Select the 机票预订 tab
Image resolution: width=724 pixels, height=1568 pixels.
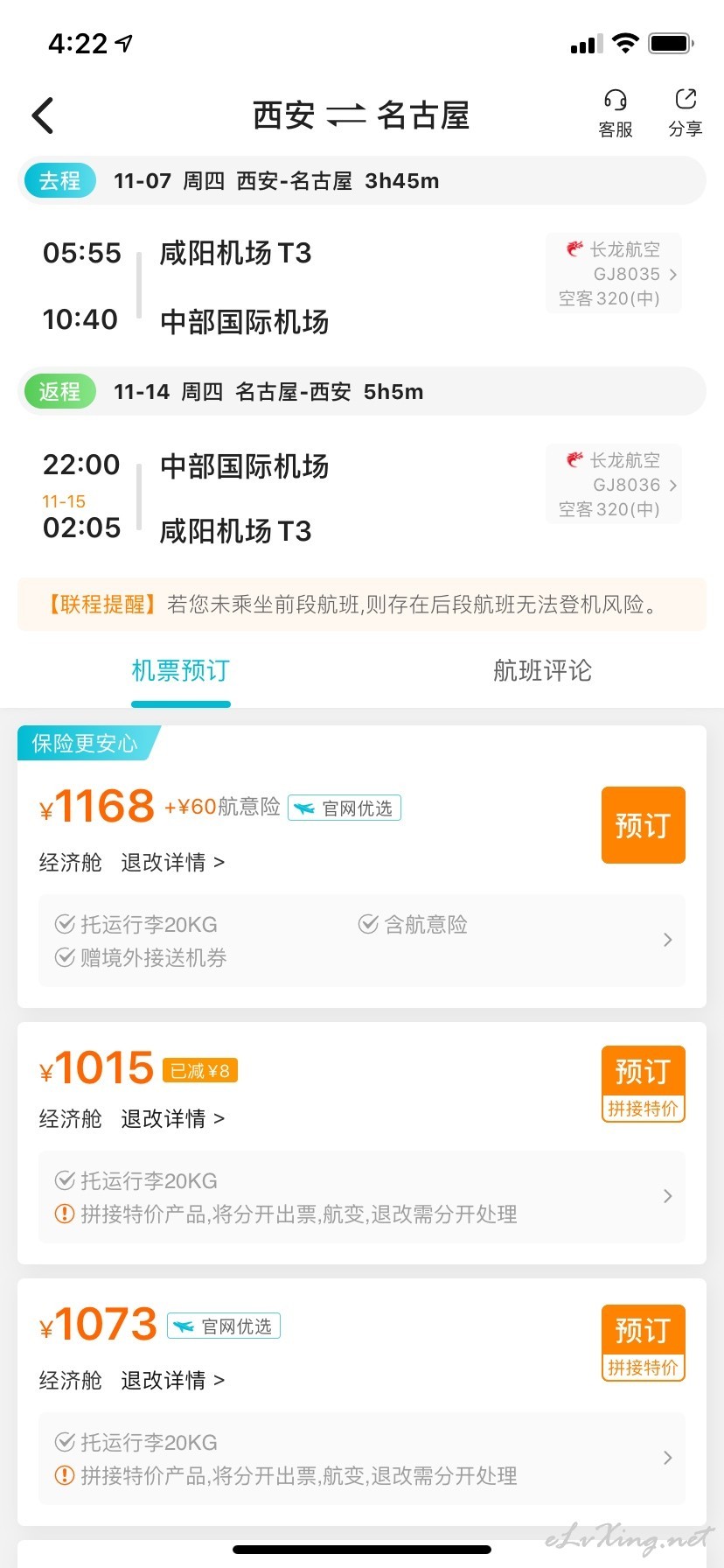pyautogui.click(x=181, y=671)
